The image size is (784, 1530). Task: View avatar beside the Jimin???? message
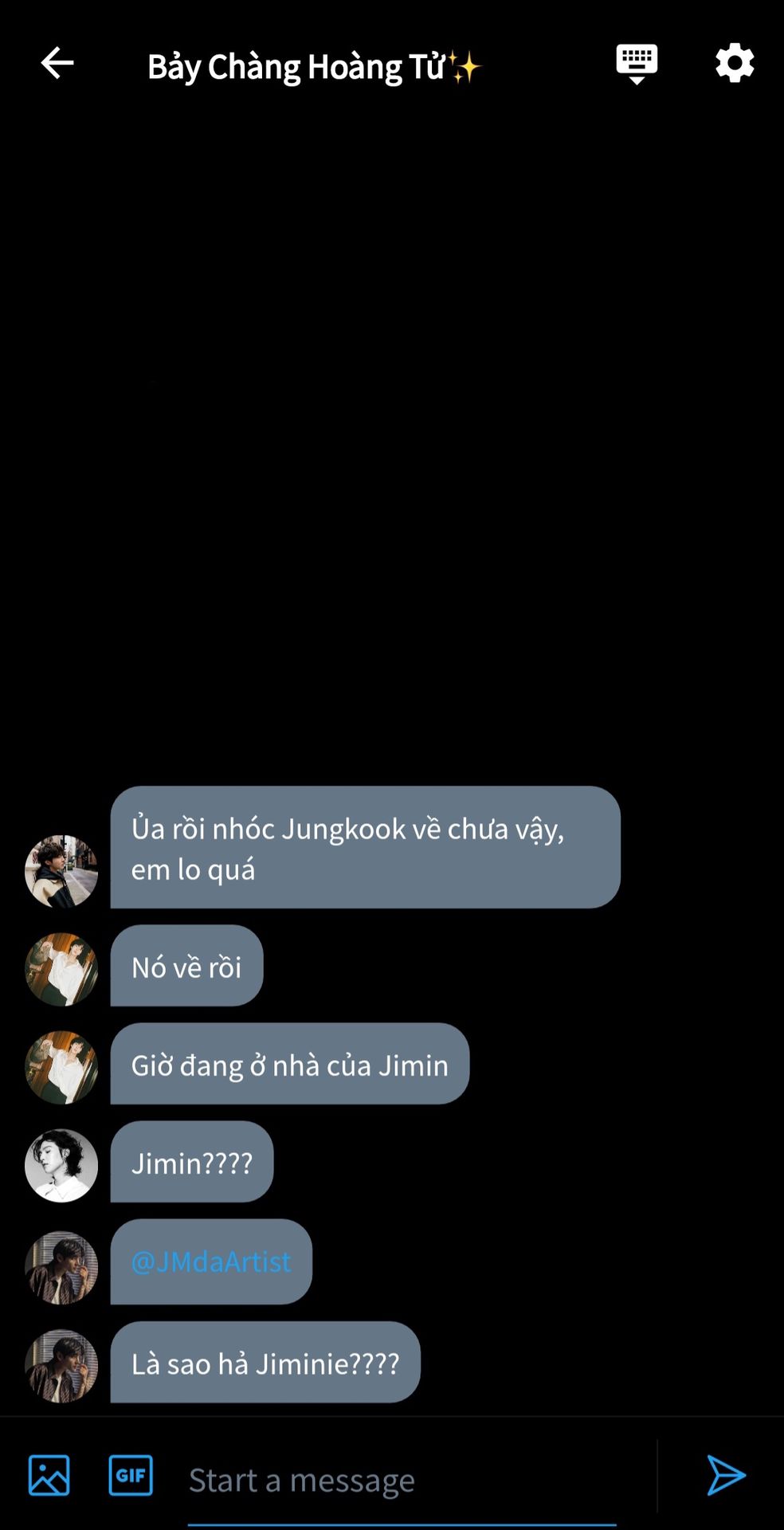click(x=61, y=1165)
